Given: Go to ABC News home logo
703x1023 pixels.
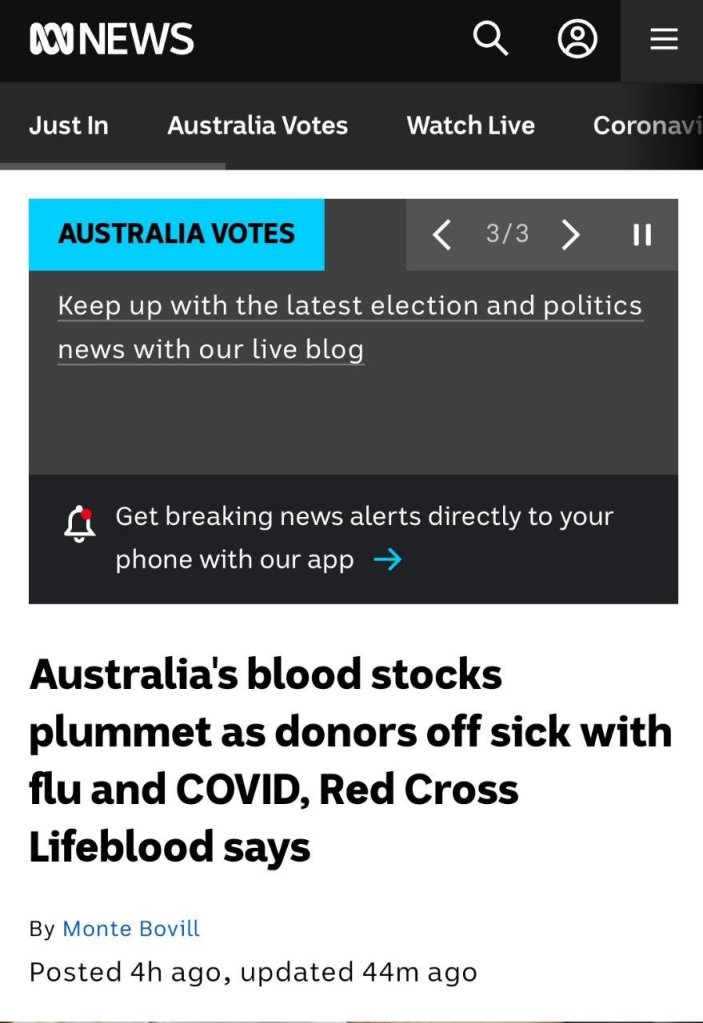Looking at the screenshot, I should pyautogui.click(x=112, y=40).
